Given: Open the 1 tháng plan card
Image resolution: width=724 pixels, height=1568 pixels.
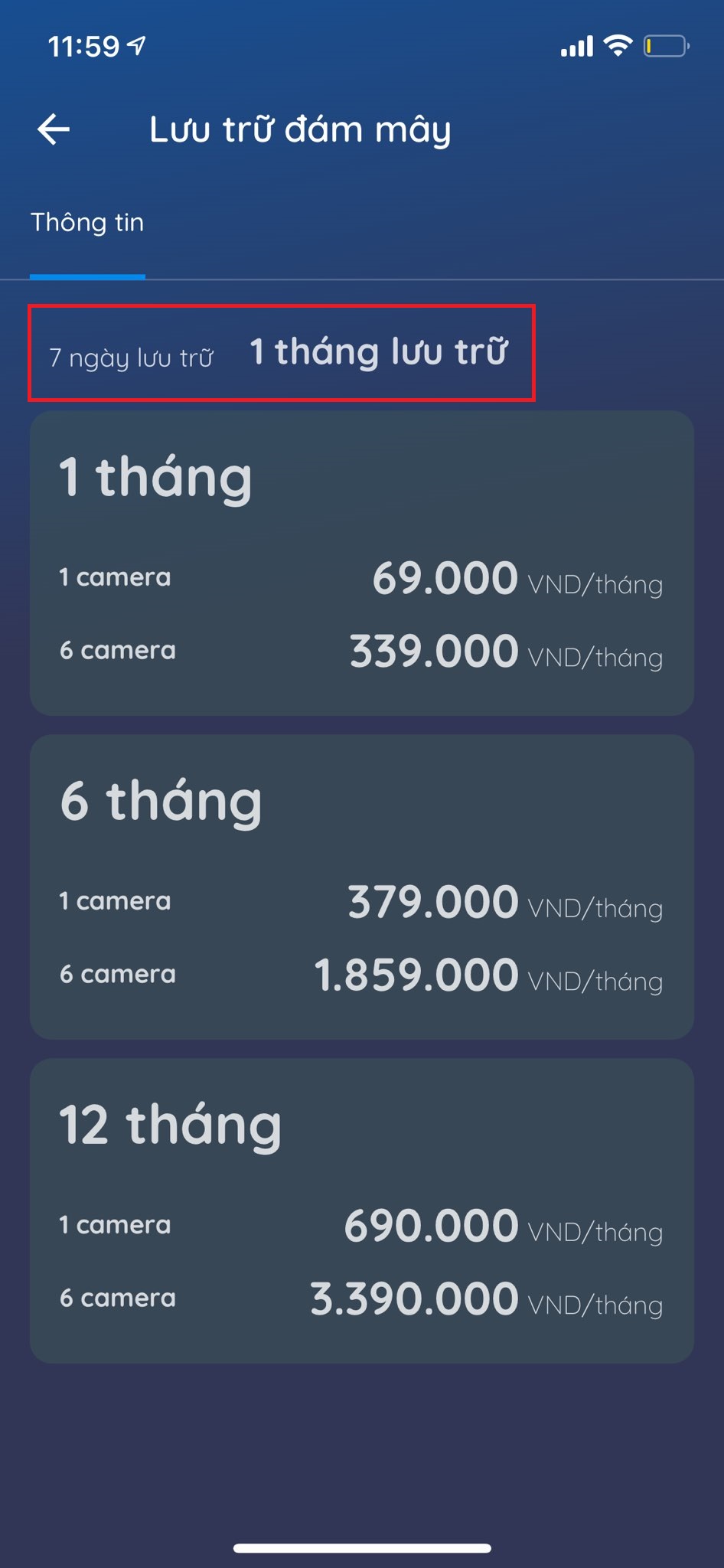Looking at the screenshot, I should click(x=361, y=563).
